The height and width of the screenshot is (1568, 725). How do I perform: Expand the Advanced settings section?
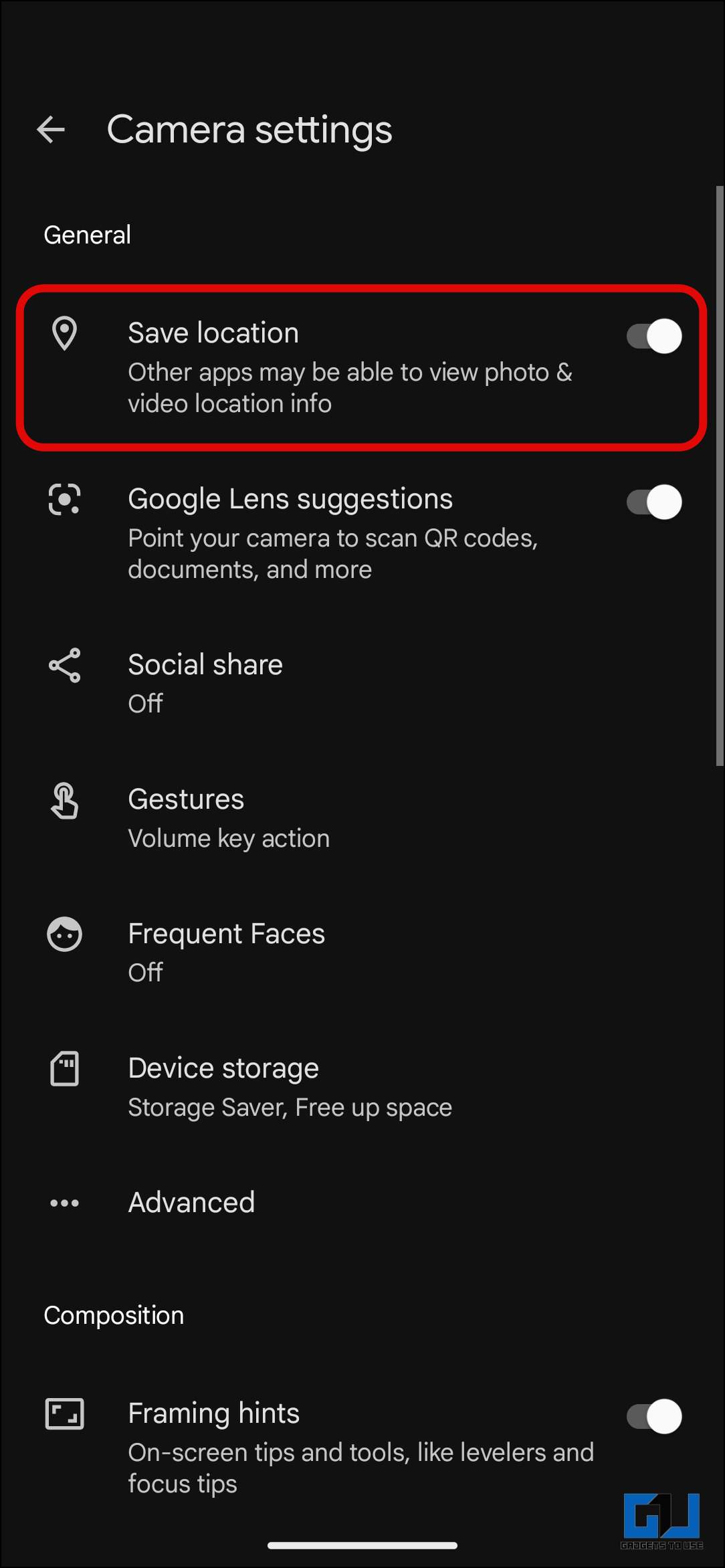click(x=191, y=1202)
